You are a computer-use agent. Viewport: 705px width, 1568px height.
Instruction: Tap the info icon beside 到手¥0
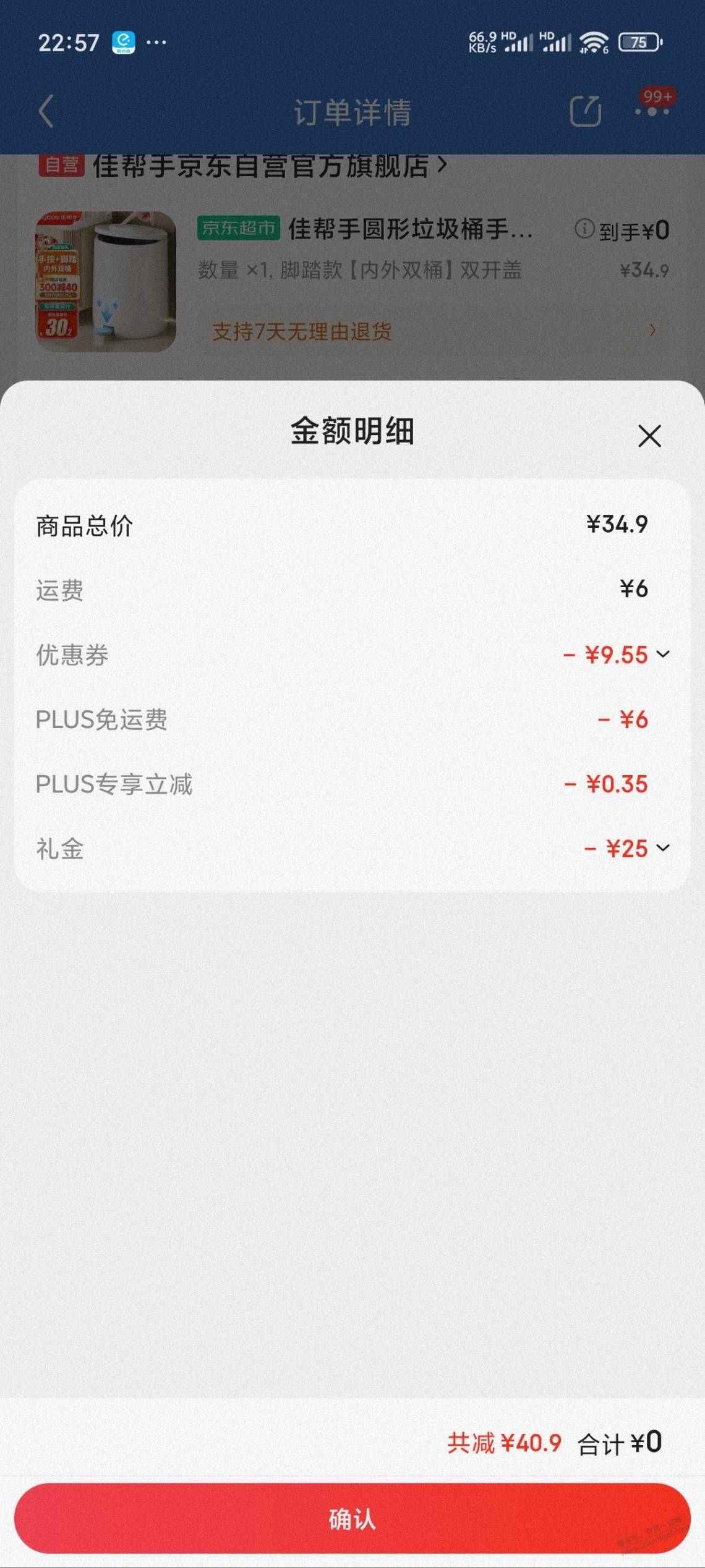coord(584,229)
